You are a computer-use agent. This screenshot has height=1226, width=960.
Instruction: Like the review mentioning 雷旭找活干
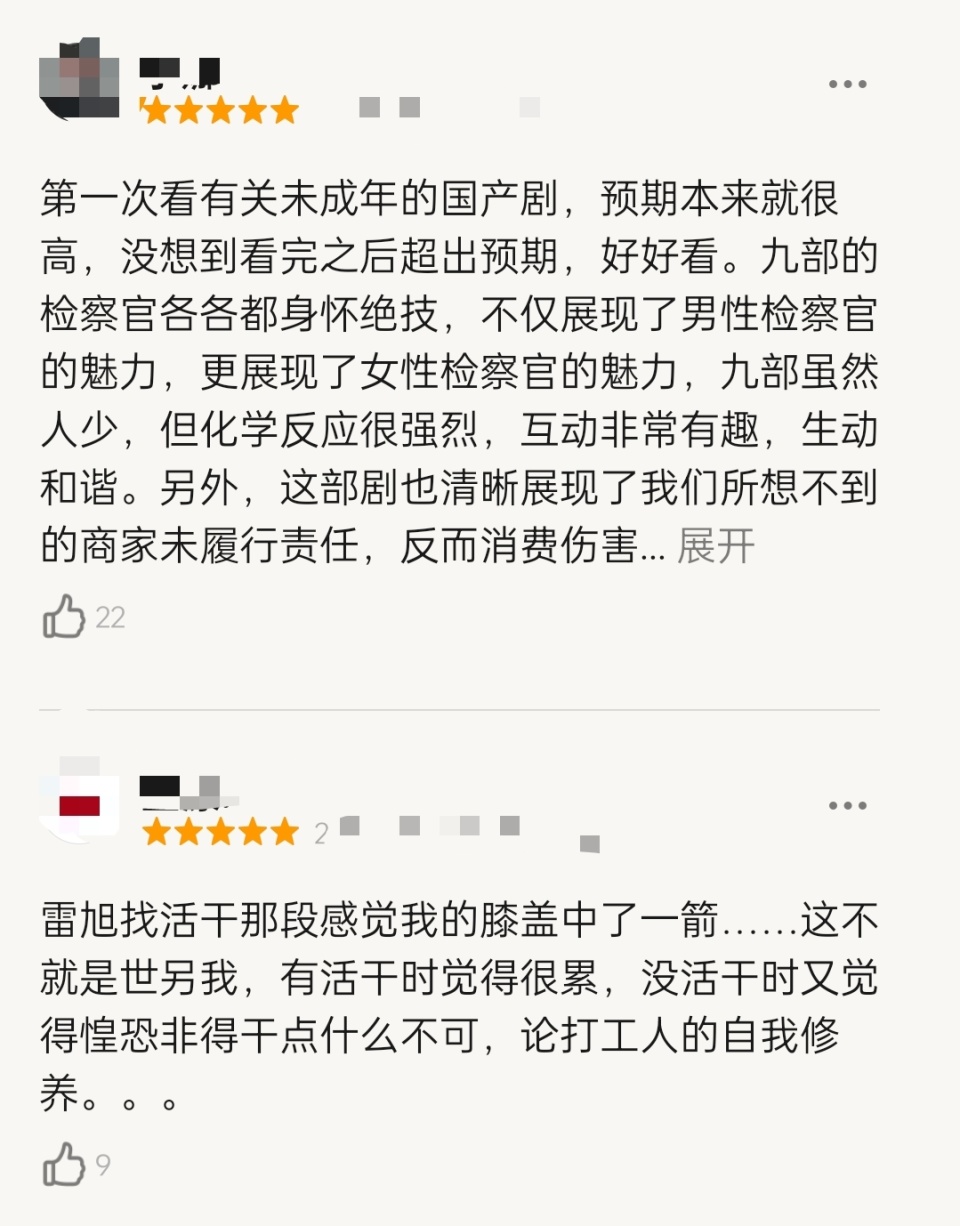coord(64,1164)
